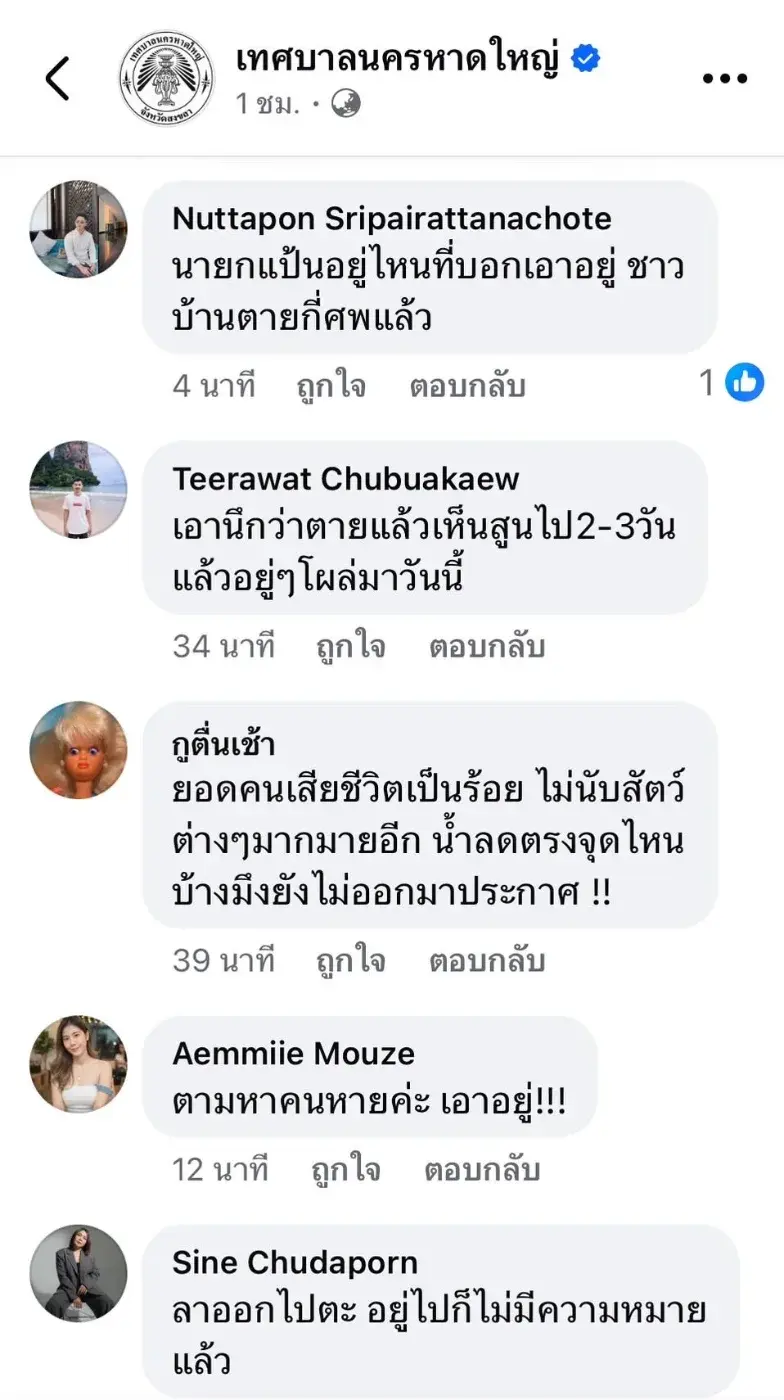
Task: Like Nuttapon Sripairattanachote's comment
Action: click(x=330, y=386)
